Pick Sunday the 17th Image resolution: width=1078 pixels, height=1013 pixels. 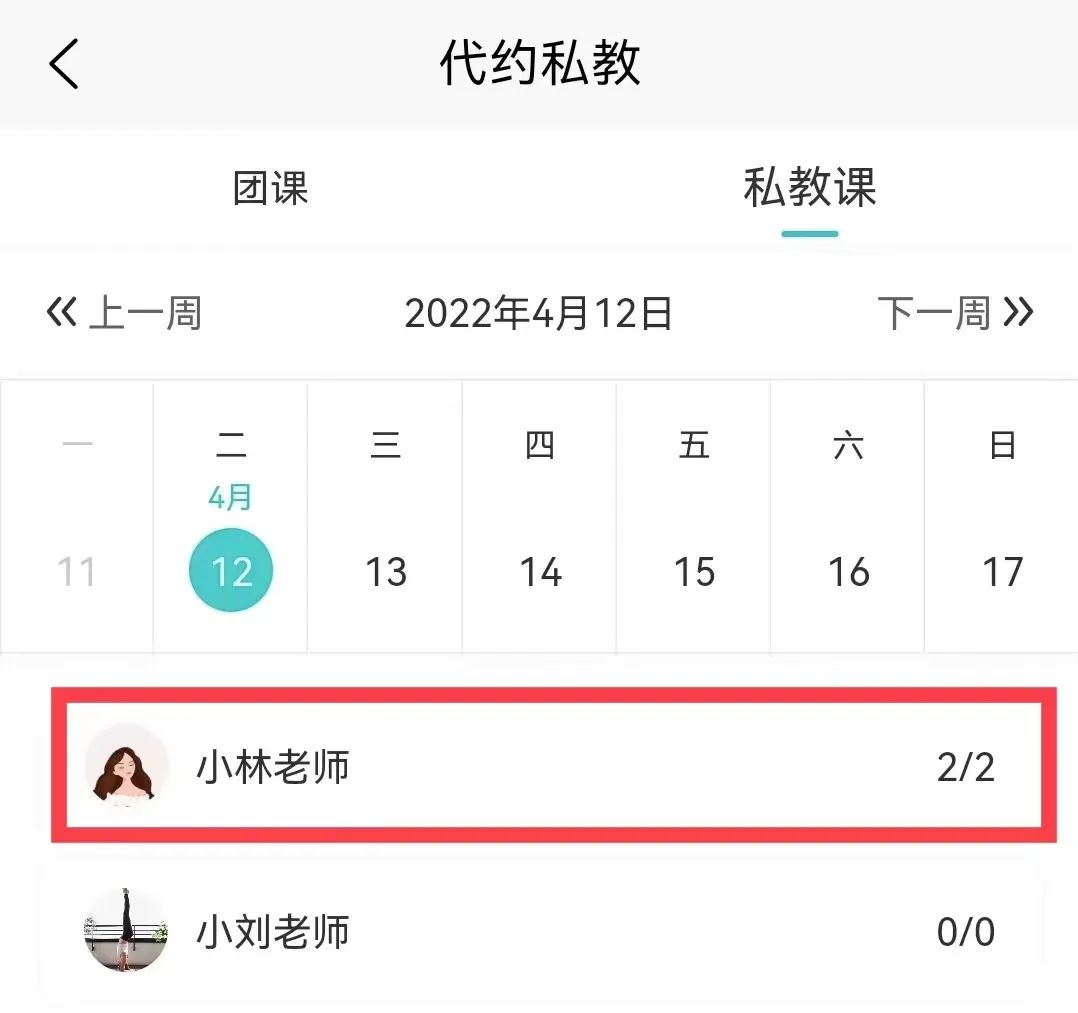coord(1002,571)
